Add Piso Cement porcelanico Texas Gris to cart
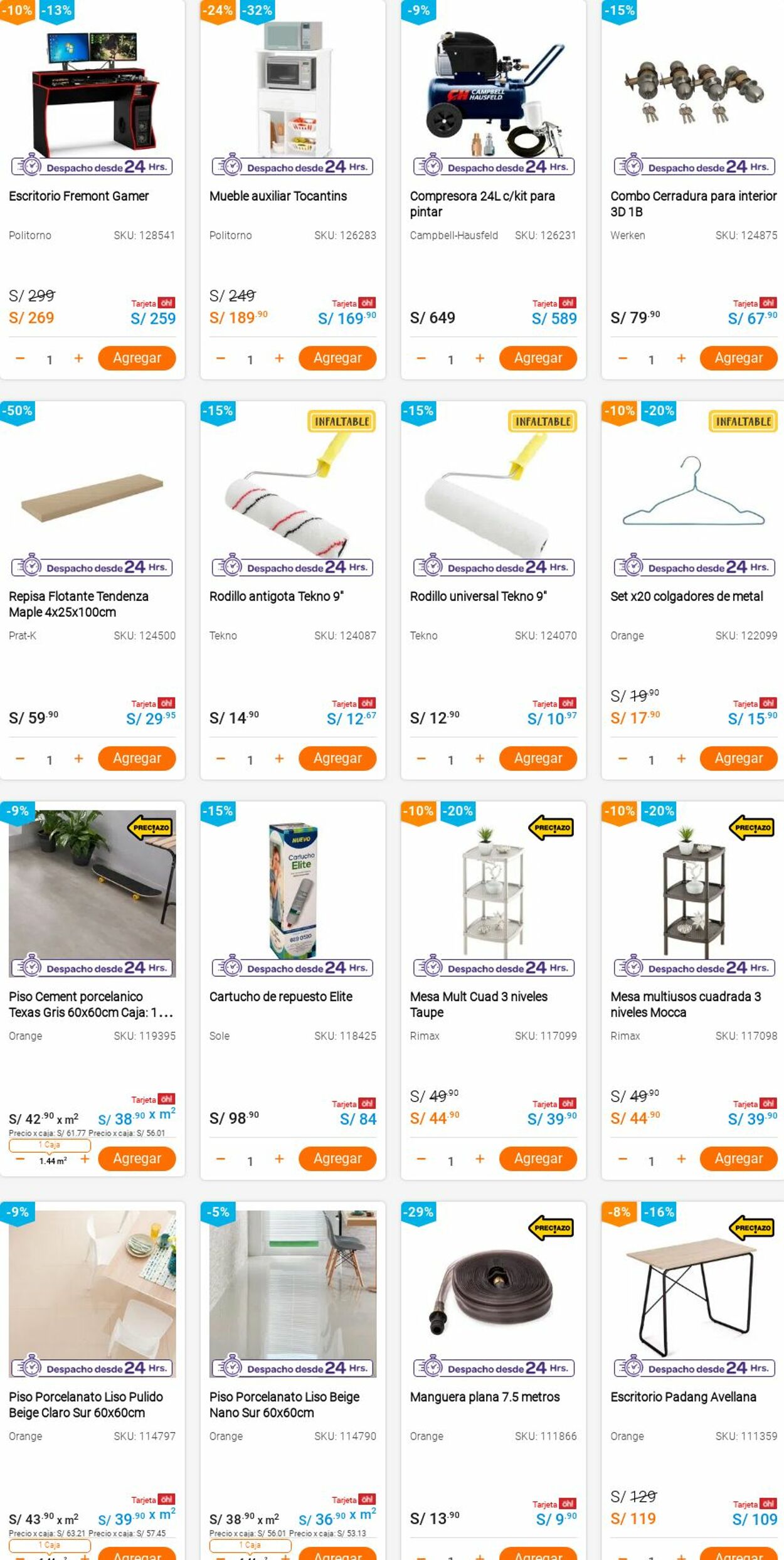The width and height of the screenshot is (784, 1560). pyautogui.click(x=137, y=1159)
